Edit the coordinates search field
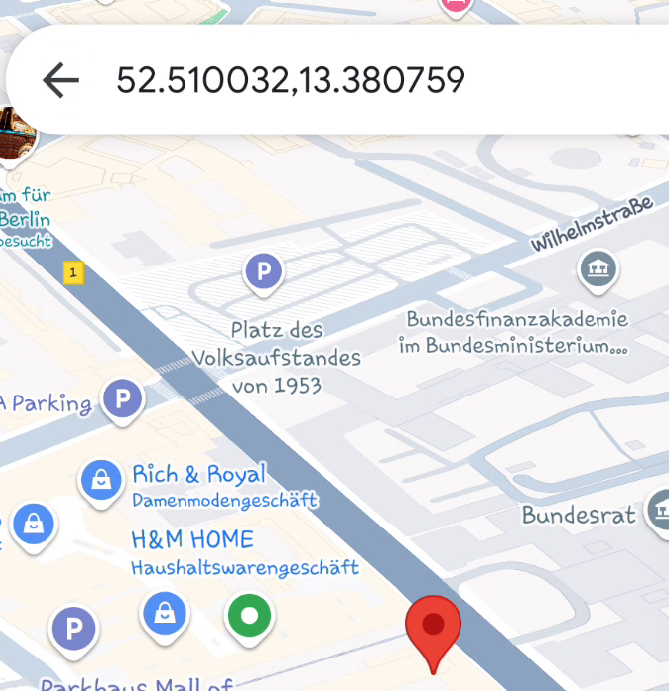669x691 pixels. [290, 80]
